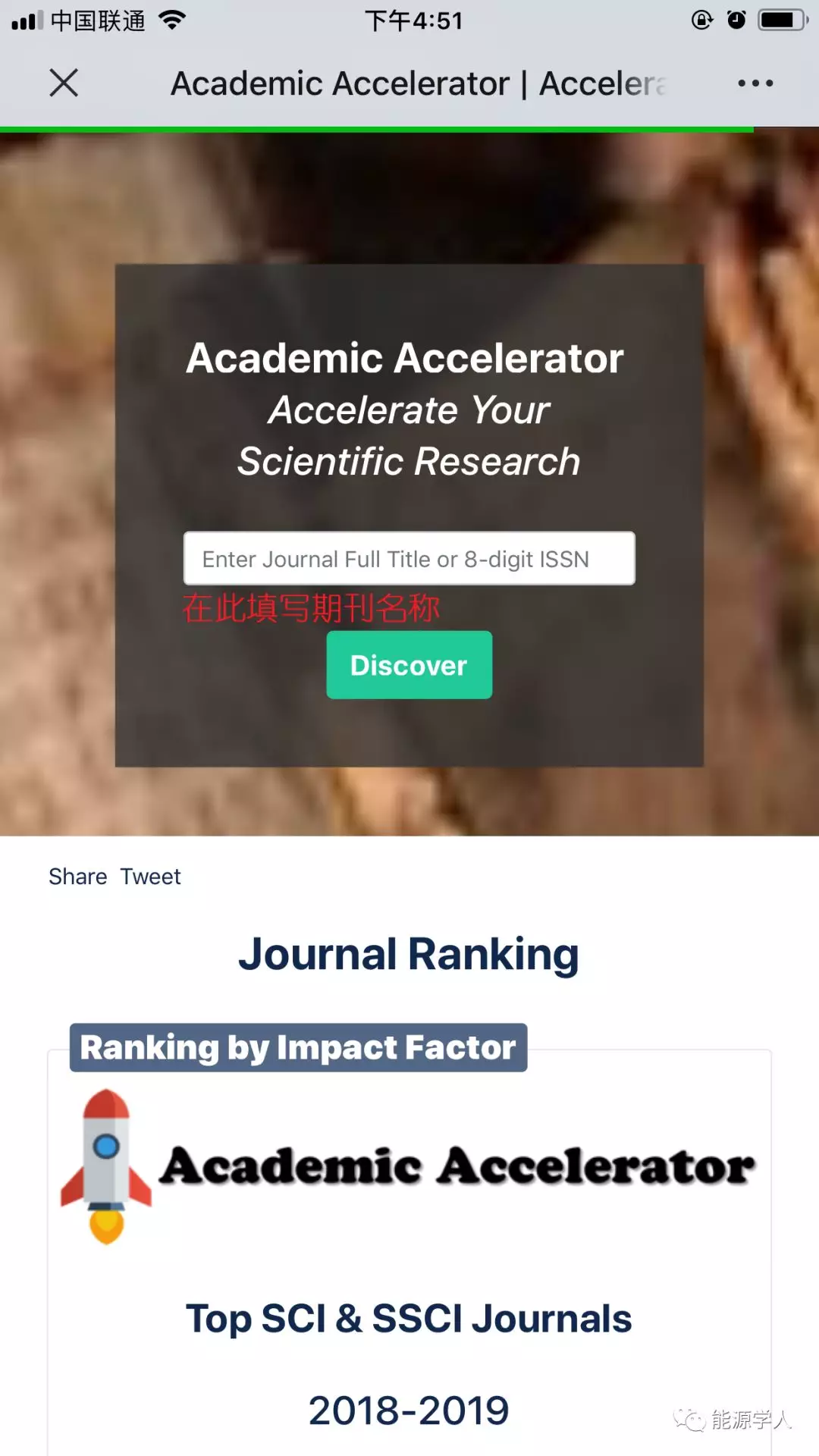Close the Academic Accelerator webpage
The height and width of the screenshot is (1456, 819).
pyautogui.click(x=64, y=83)
